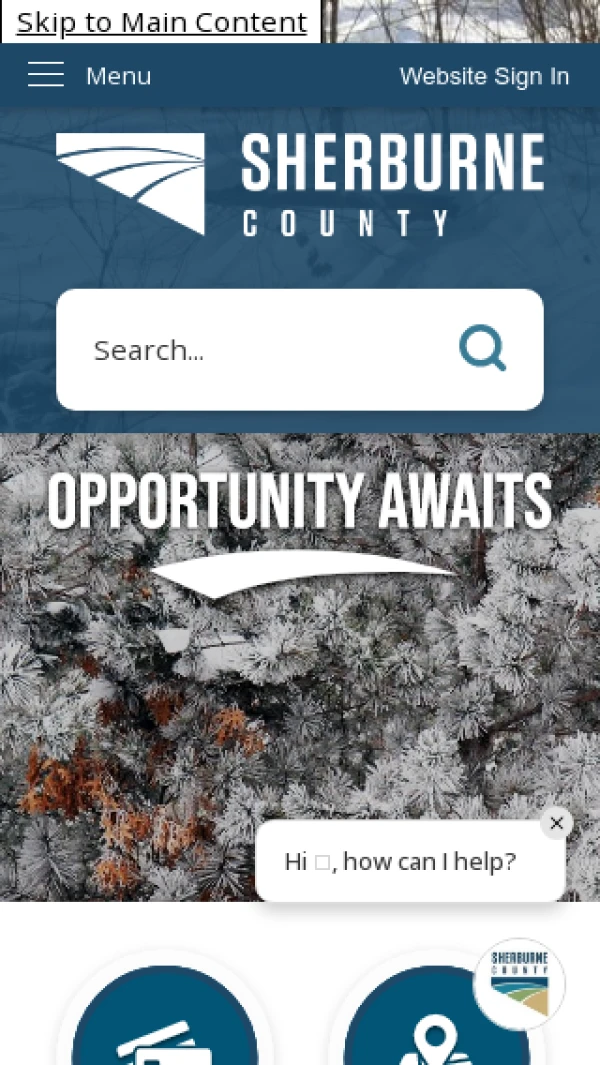Follow the Skip to Main Content link

(161, 22)
